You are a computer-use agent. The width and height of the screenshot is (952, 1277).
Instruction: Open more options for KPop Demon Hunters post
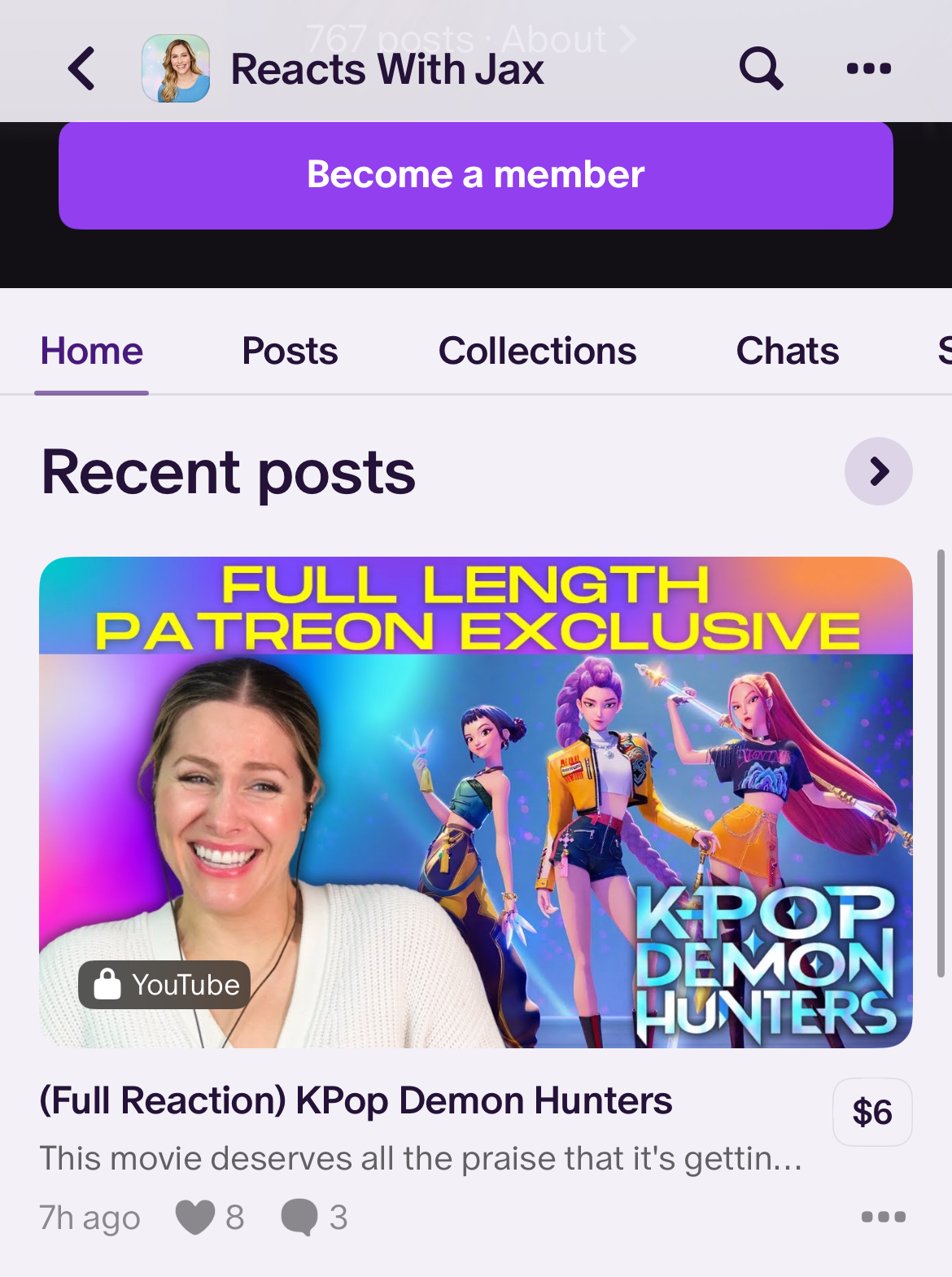tap(883, 1217)
